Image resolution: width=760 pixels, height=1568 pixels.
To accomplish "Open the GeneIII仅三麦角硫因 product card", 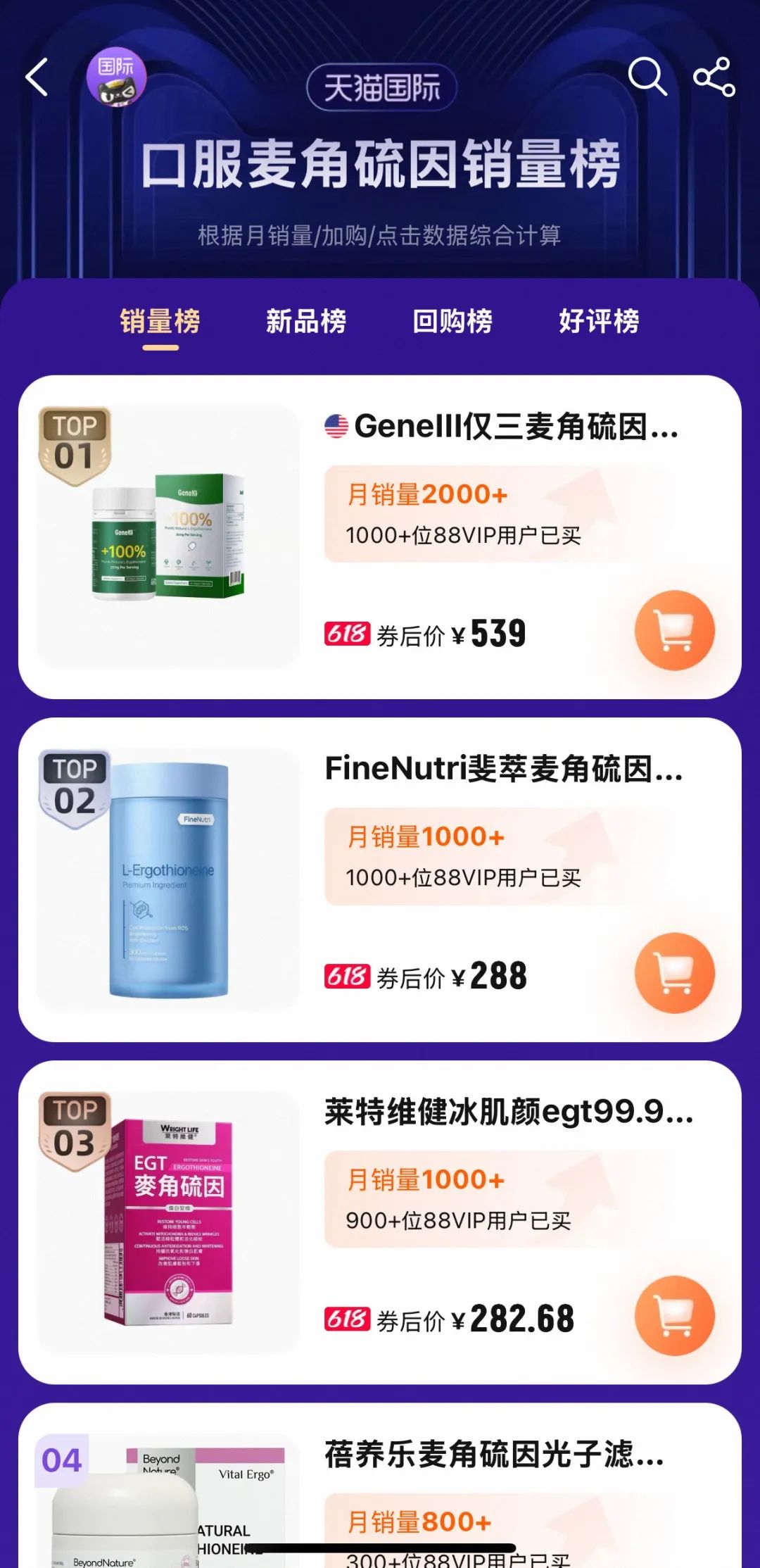I will 501,427.
